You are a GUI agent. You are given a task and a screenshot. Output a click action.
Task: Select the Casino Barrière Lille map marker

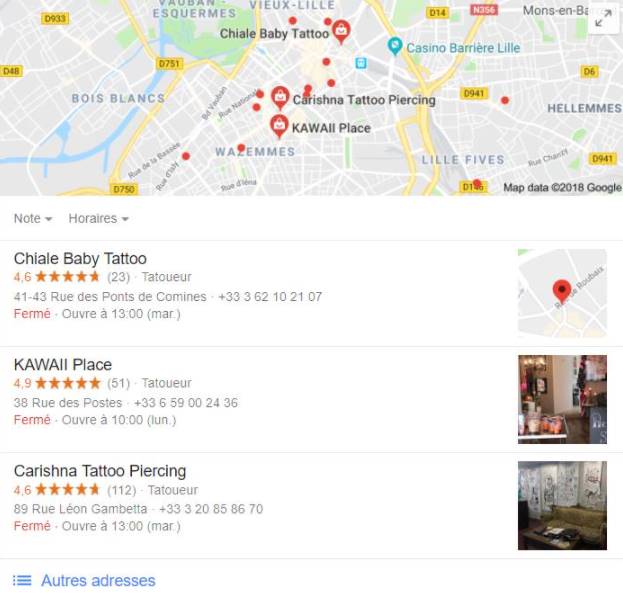pyautogui.click(x=395, y=46)
